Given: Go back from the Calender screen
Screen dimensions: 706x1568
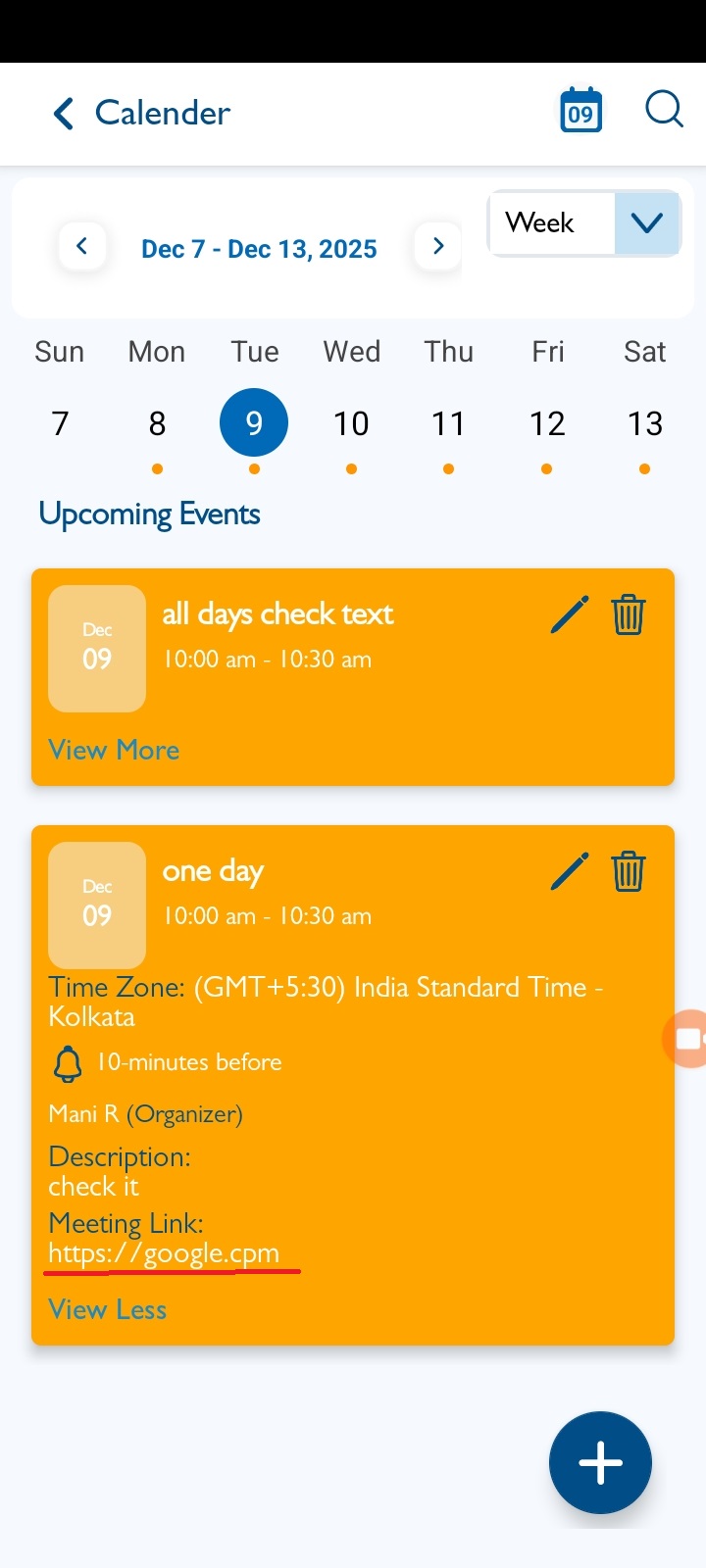Looking at the screenshot, I should [x=64, y=114].
